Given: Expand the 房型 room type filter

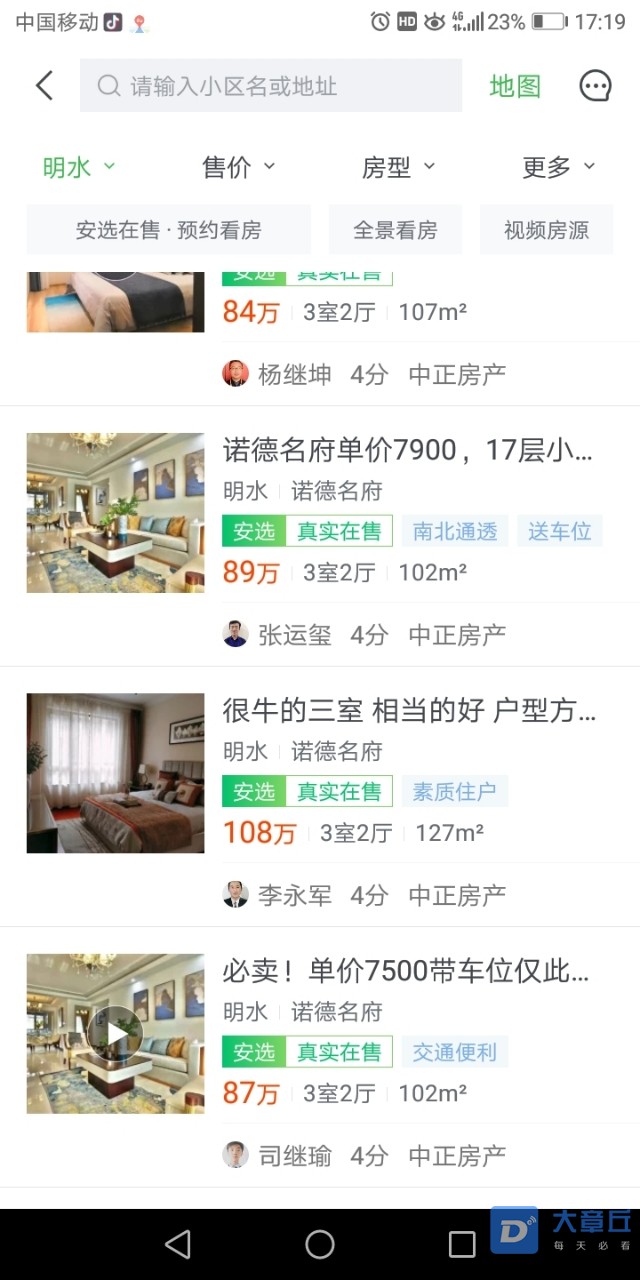Looking at the screenshot, I should tap(398, 167).
